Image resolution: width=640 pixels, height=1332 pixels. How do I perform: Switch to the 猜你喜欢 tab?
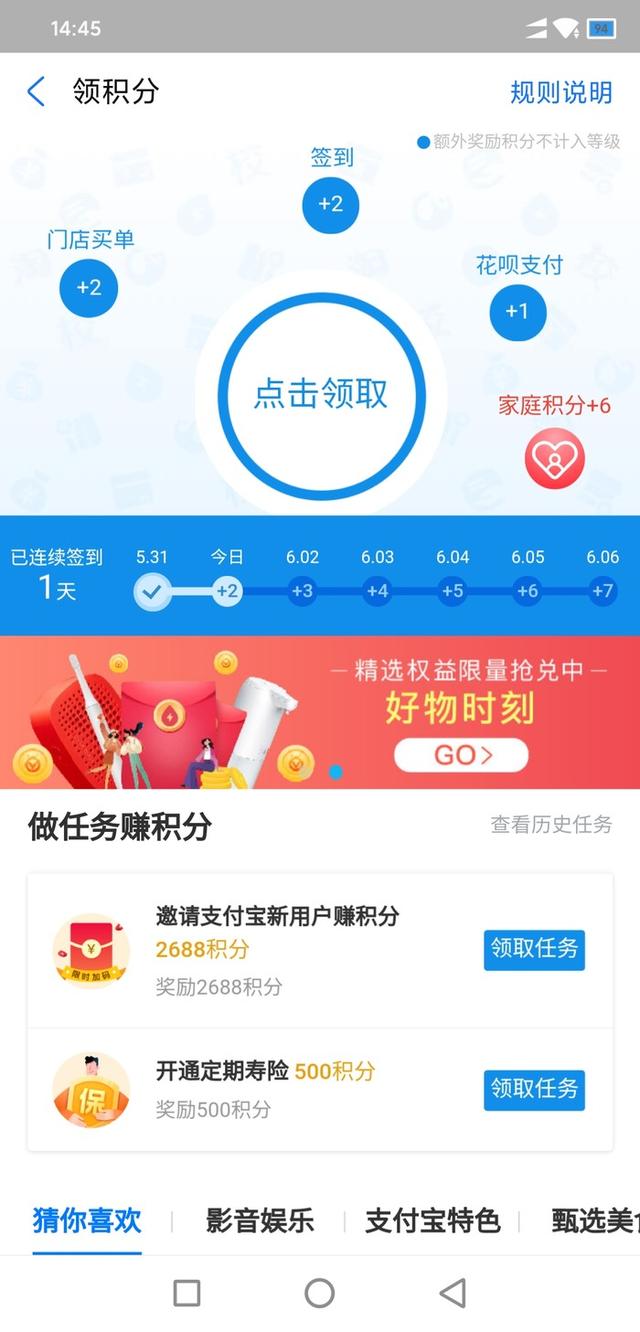coord(87,1221)
